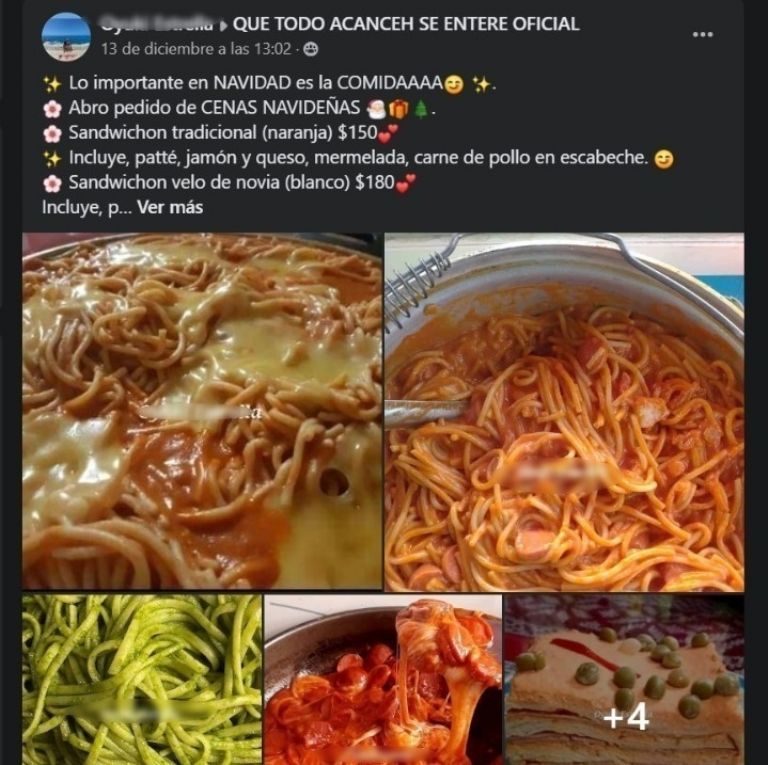Open the poster's profile picture
The height and width of the screenshot is (765, 768).
(x=66, y=37)
